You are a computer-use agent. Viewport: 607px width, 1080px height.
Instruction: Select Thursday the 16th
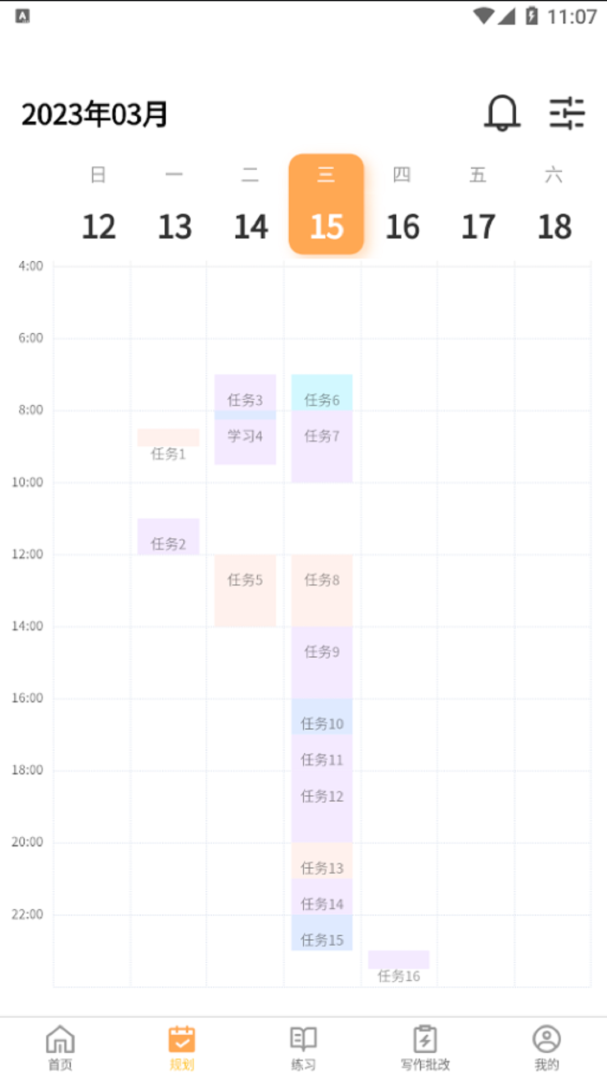[x=402, y=207]
